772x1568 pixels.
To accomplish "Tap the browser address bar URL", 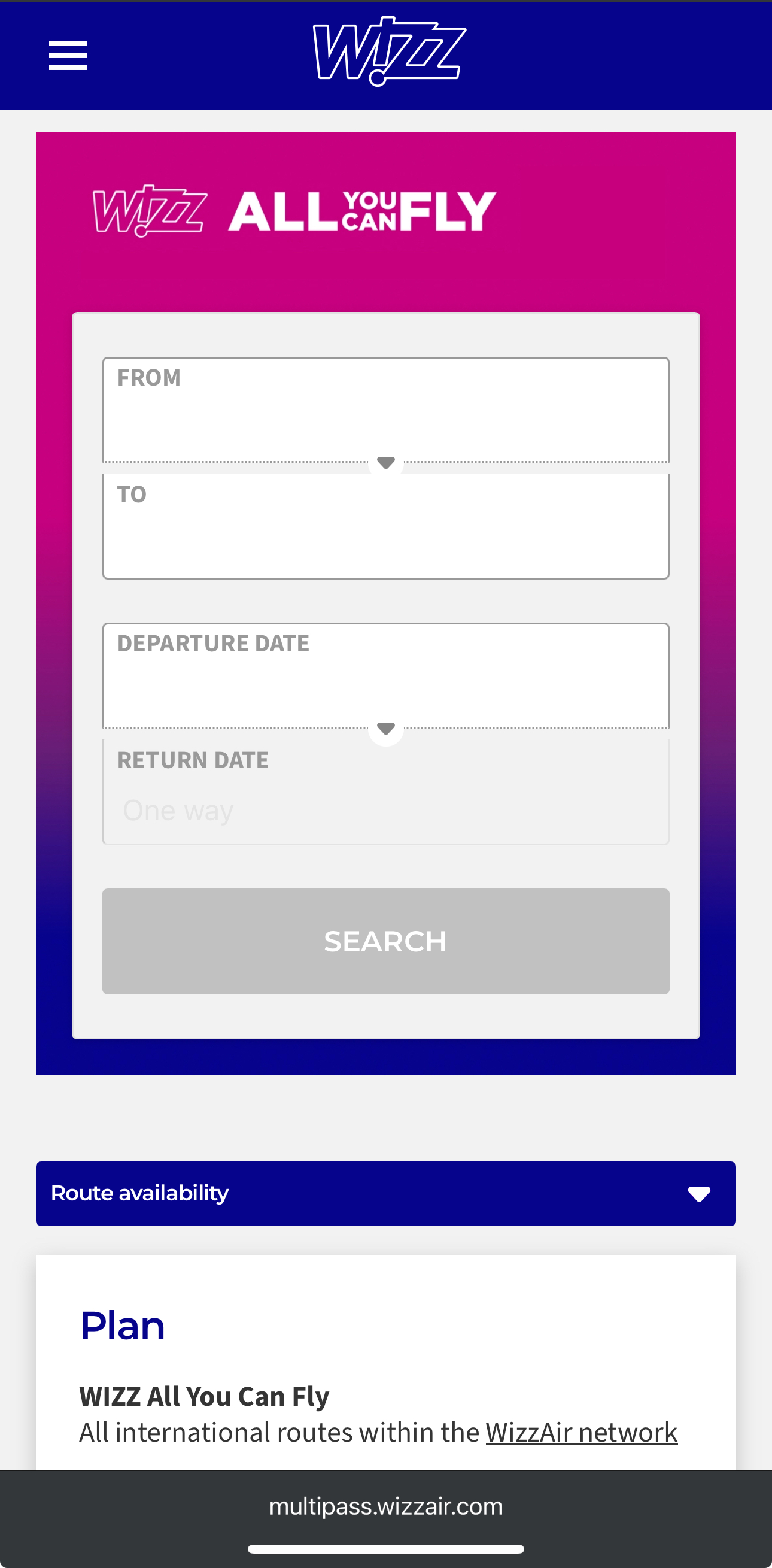I will (x=385, y=1506).
